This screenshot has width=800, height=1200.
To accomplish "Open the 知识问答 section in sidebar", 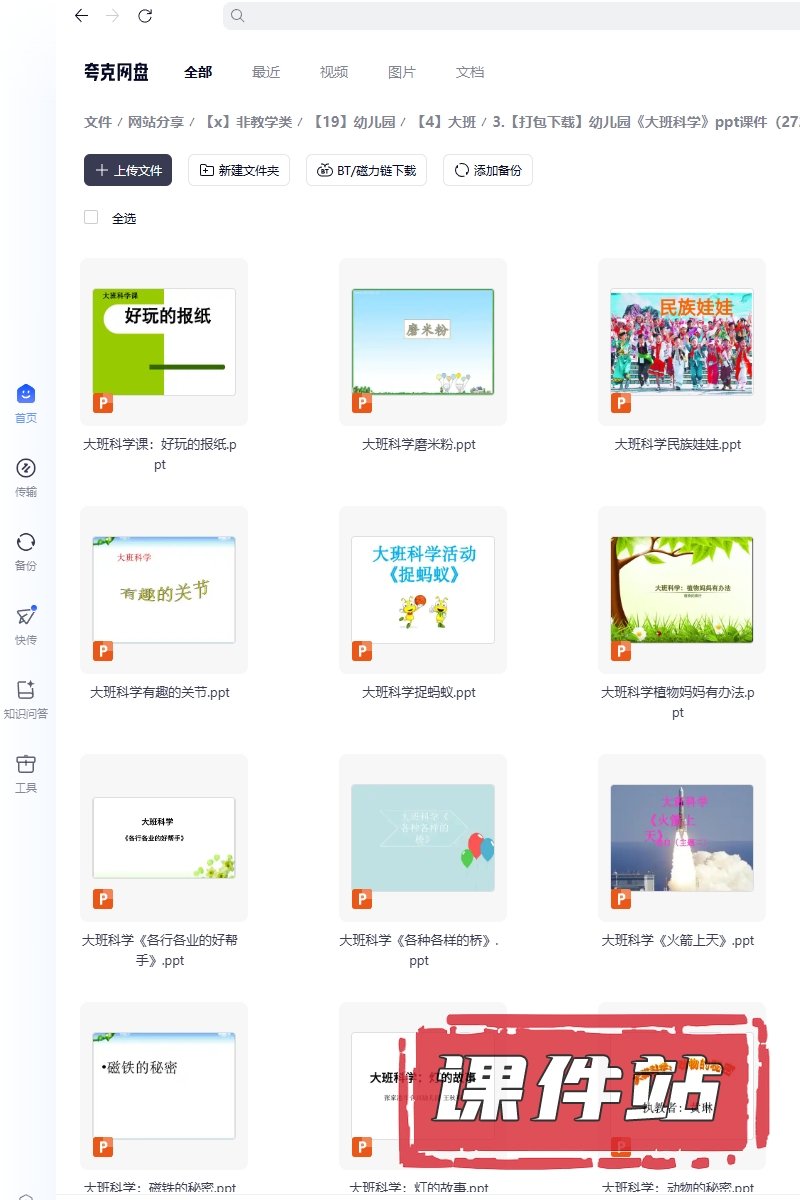I will pyautogui.click(x=26, y=698).
